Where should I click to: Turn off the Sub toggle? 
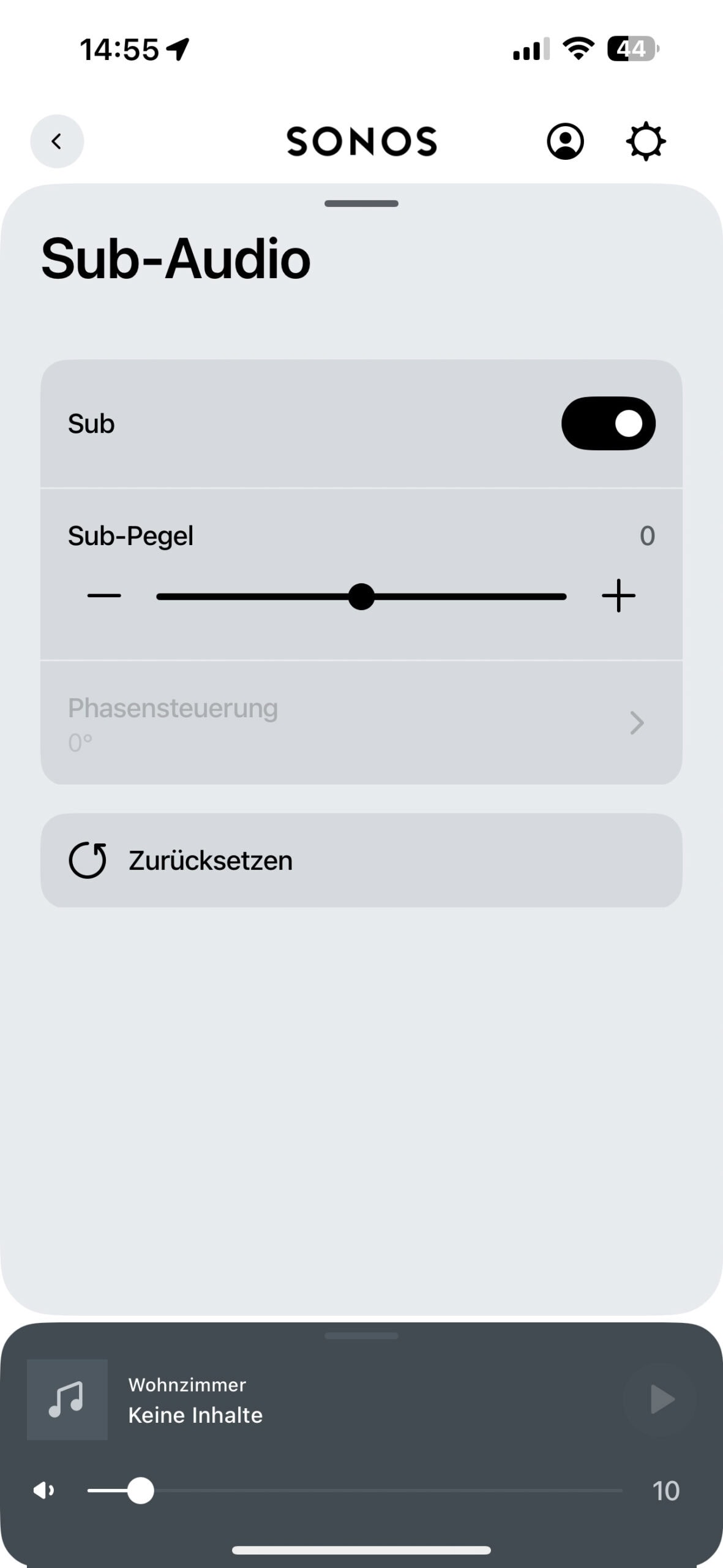pos(608,423)
